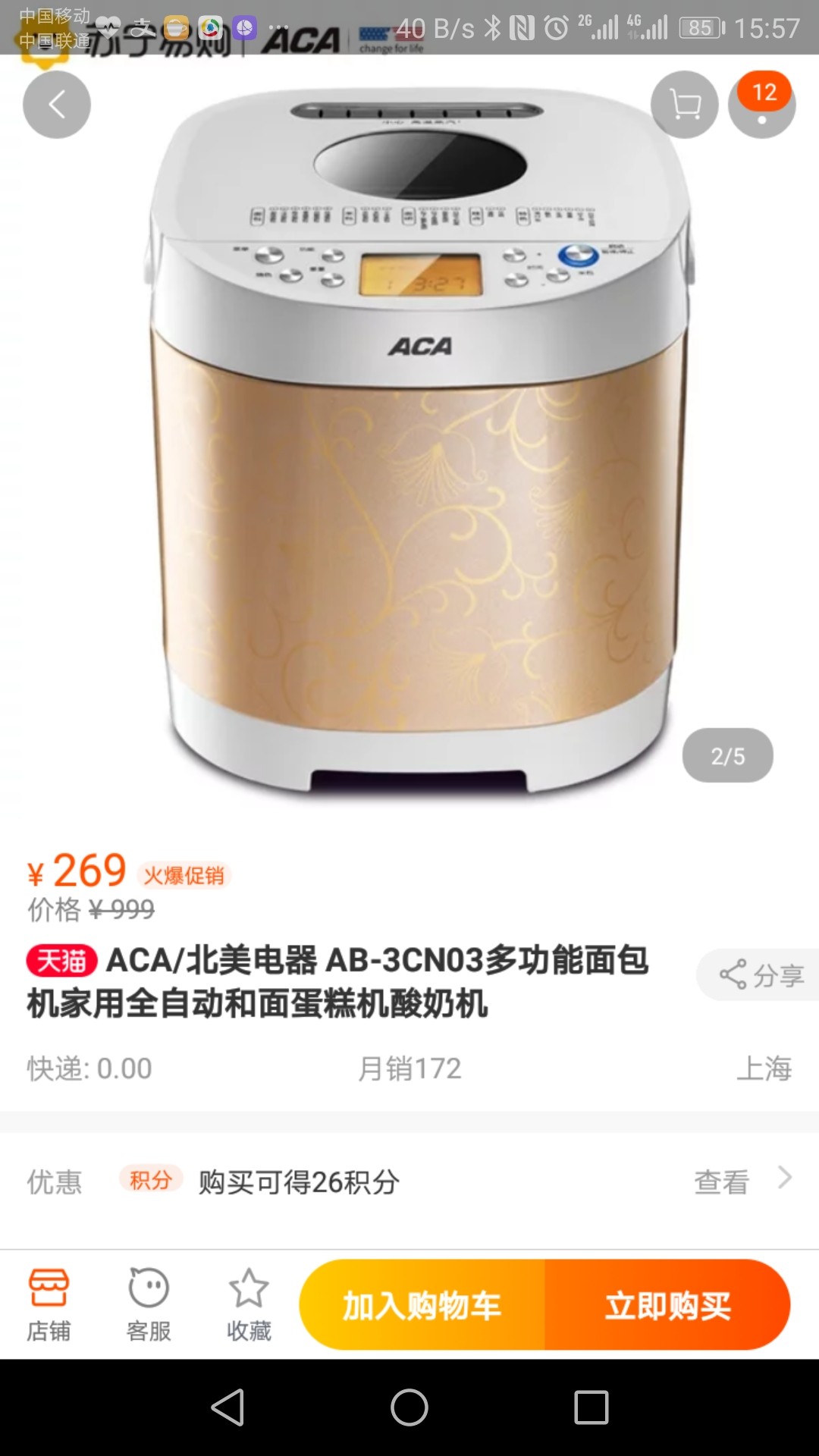Open recent apps from navigation bar
This screenshot has height=1456, width=819.
(591, 1407)
